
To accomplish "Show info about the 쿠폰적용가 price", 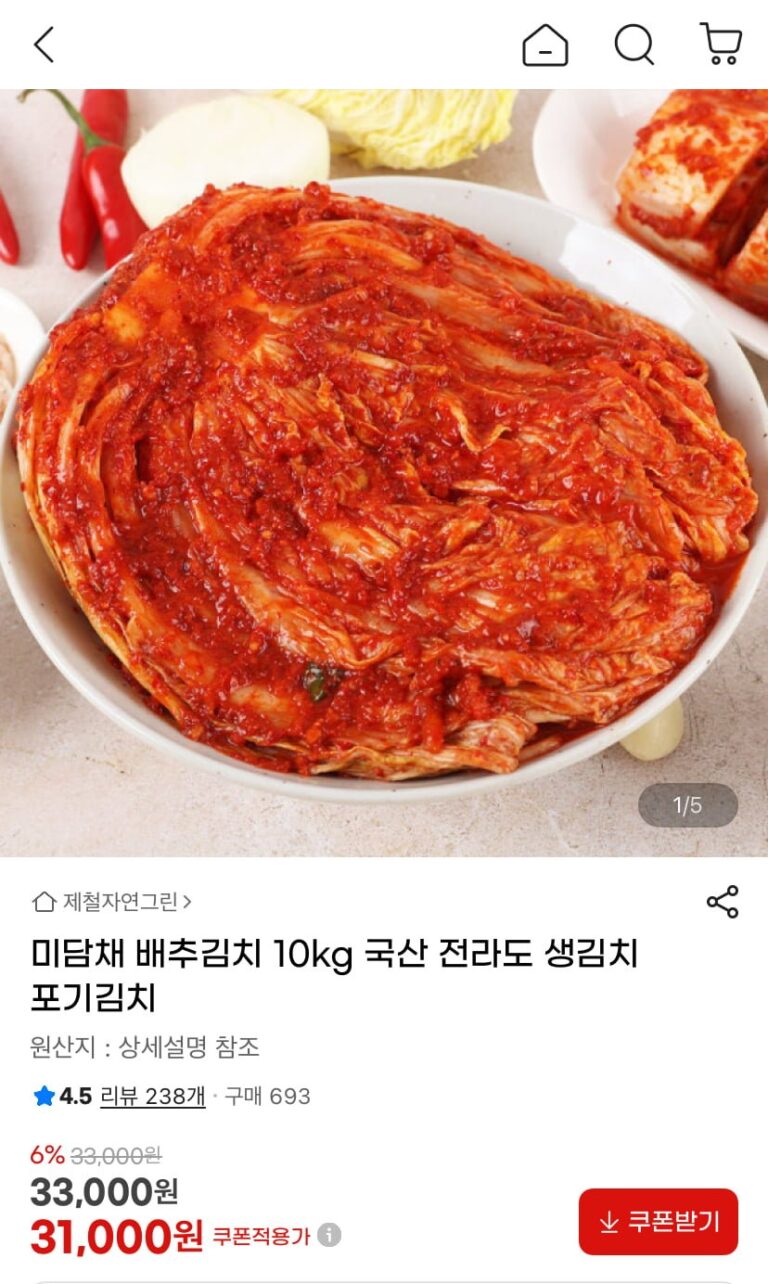I will (329, 1236).
